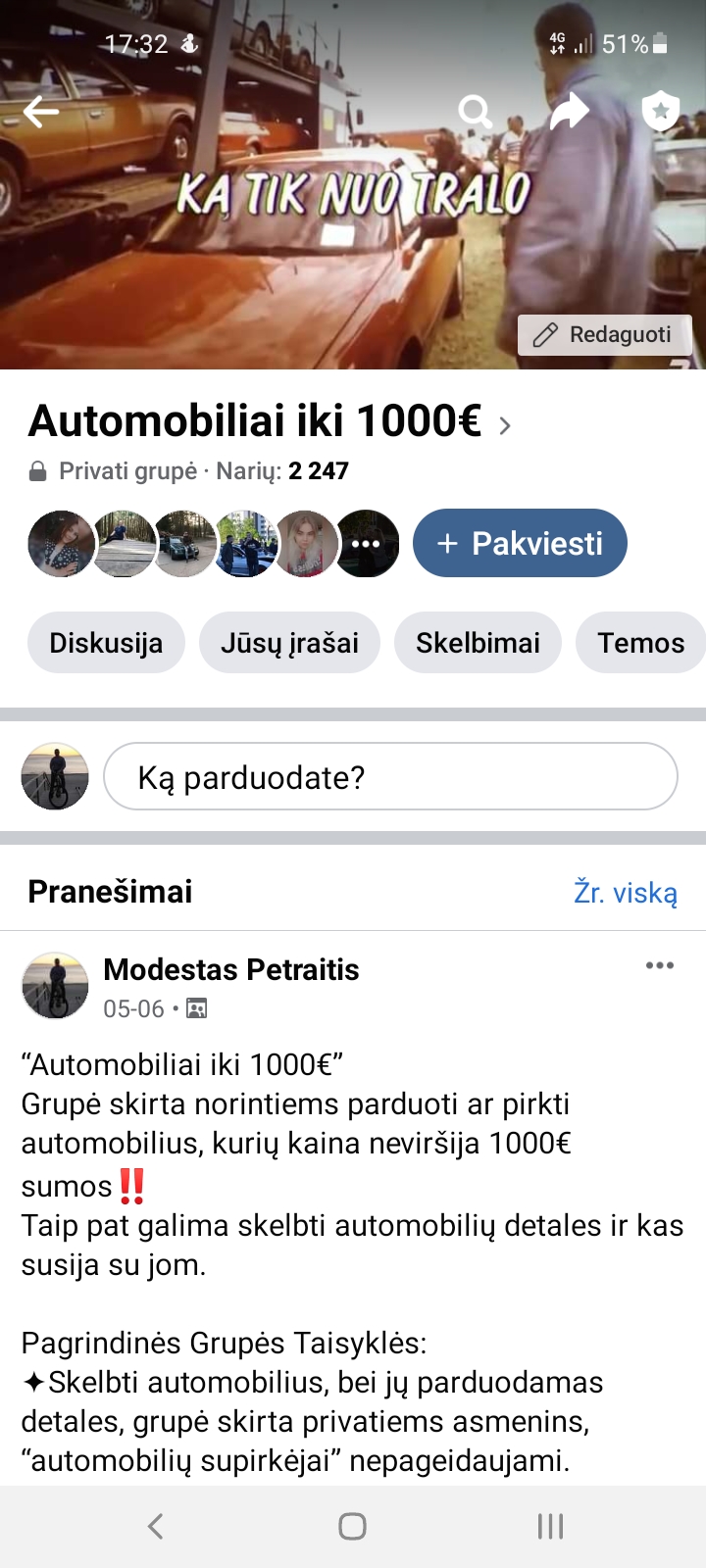Search within the group
Screen dimensions: 706x1568
coord(475,112)
